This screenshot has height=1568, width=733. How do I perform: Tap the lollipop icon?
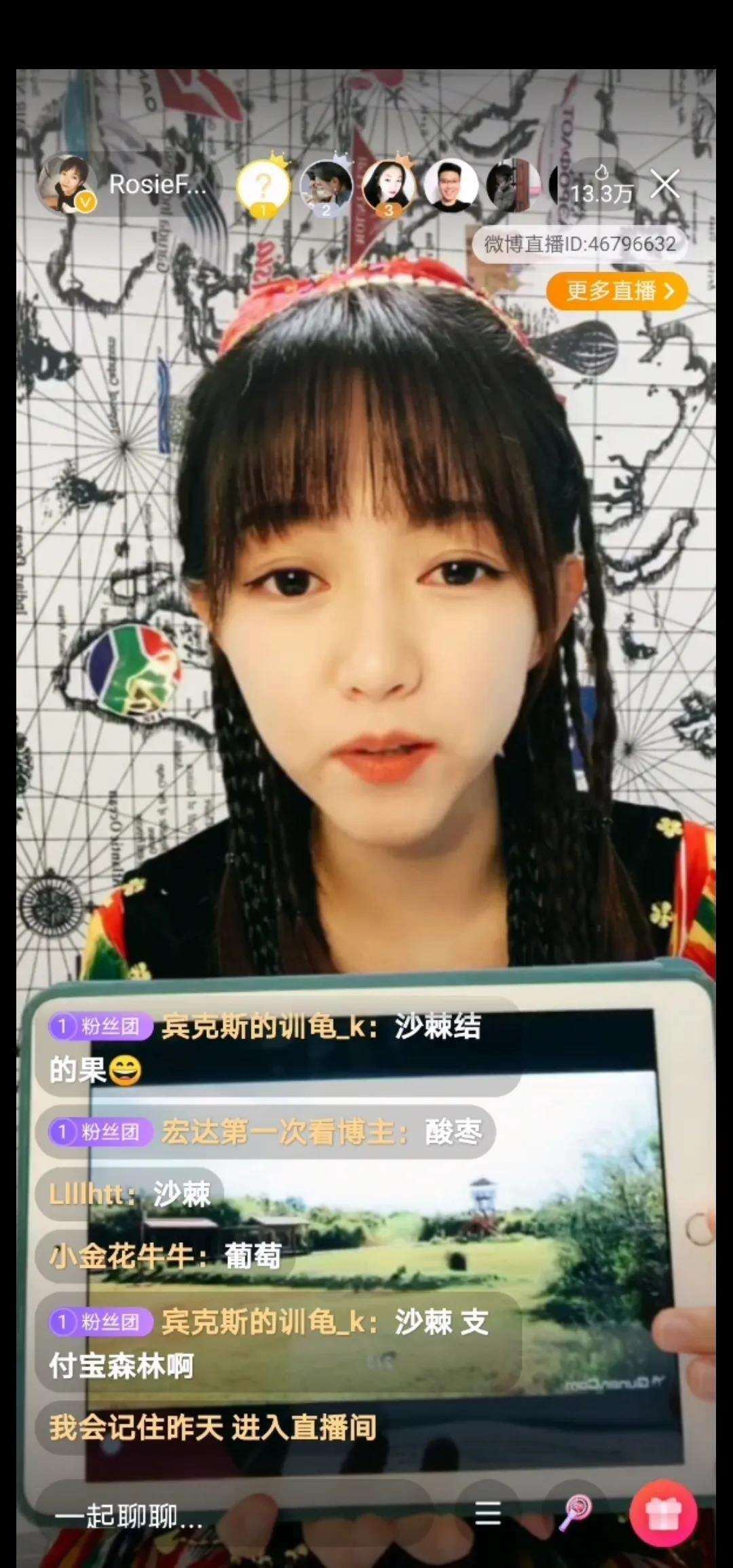click(x=575, y=1512)
